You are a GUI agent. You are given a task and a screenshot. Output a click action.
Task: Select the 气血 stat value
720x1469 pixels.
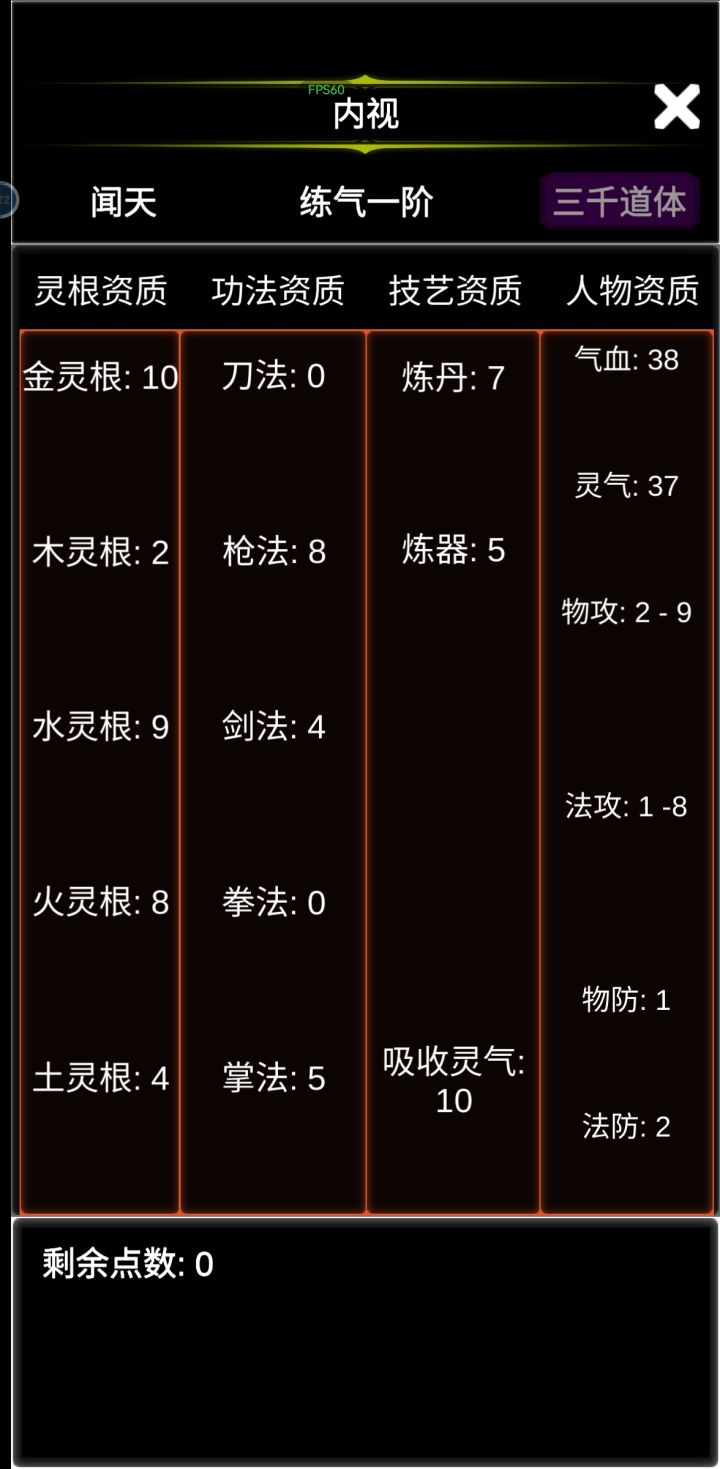coord(628,359)
